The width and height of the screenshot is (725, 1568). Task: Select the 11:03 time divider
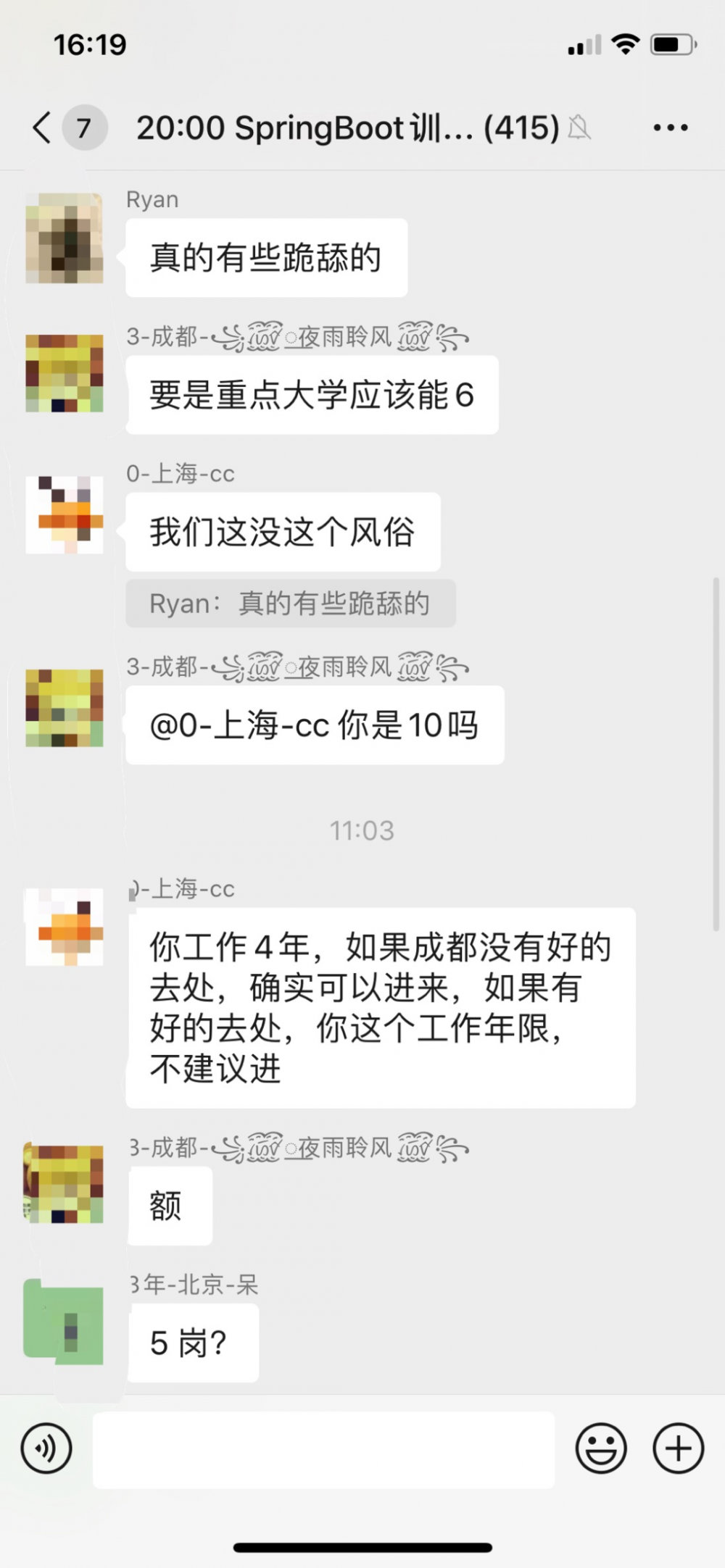[362, 830]
